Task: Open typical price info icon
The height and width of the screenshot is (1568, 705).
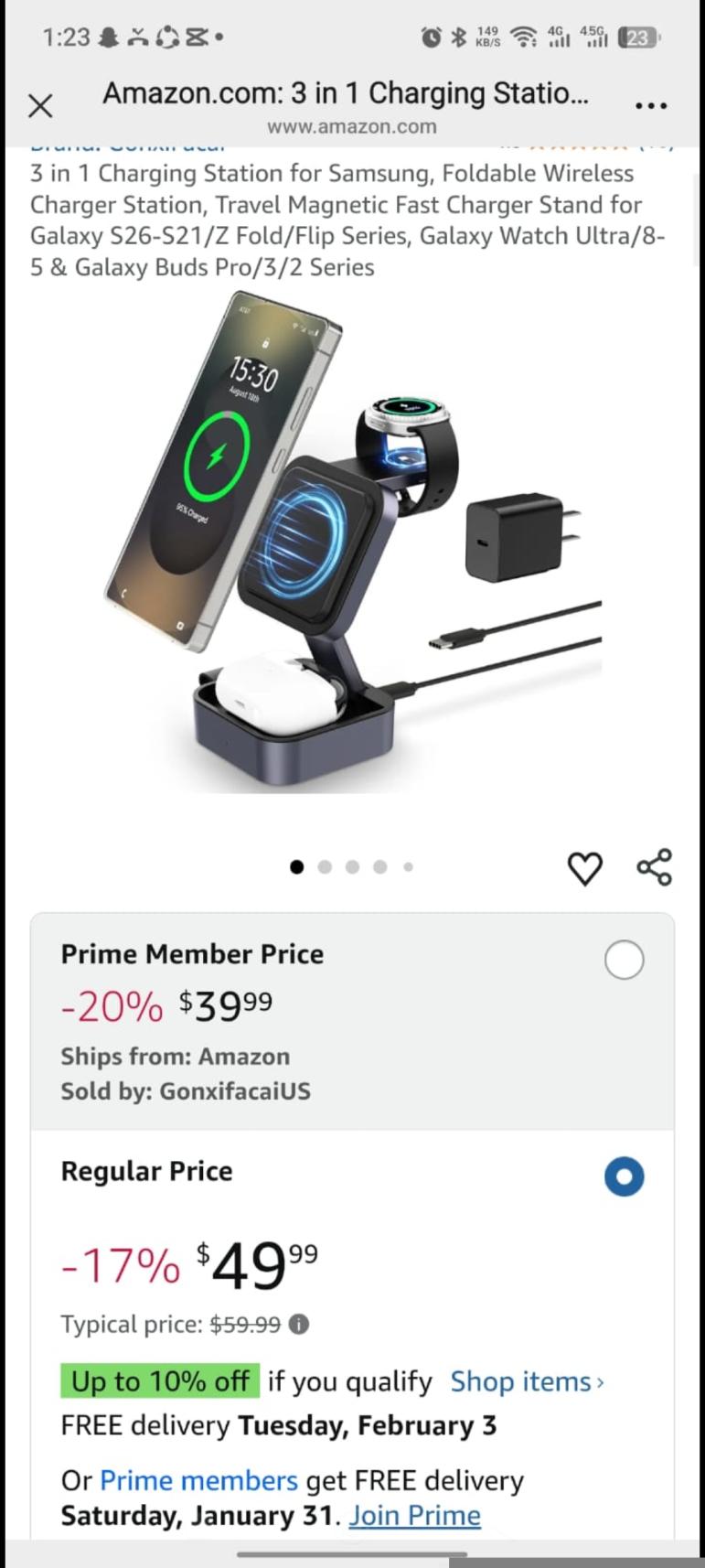Action: click(x=299, y=1324)
